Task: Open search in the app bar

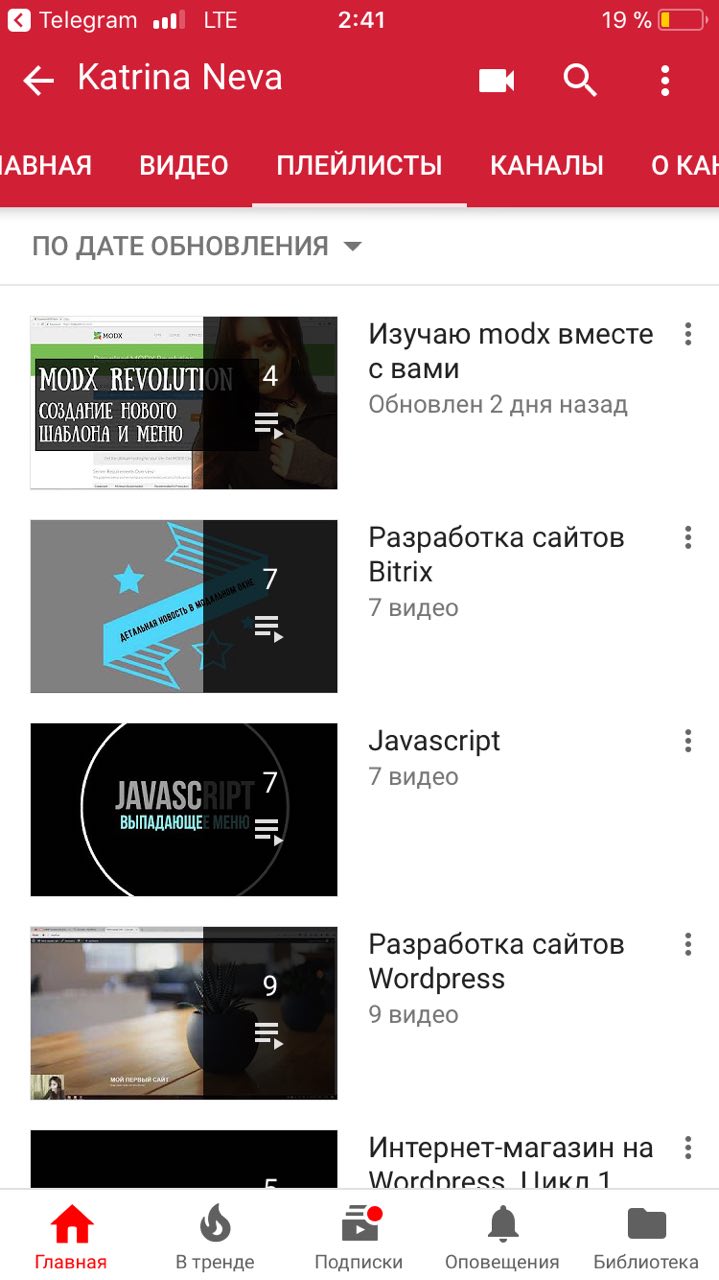Action: click(x=580, y=80)
